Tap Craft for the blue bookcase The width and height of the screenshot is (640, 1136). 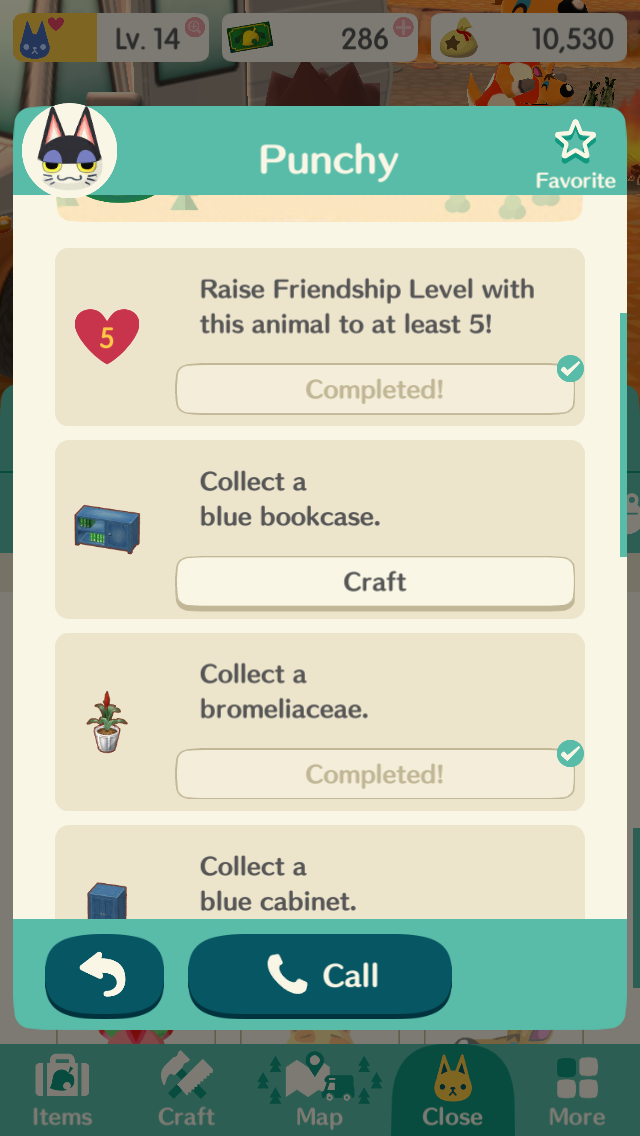pyautogui.click(x=375, y=582)
